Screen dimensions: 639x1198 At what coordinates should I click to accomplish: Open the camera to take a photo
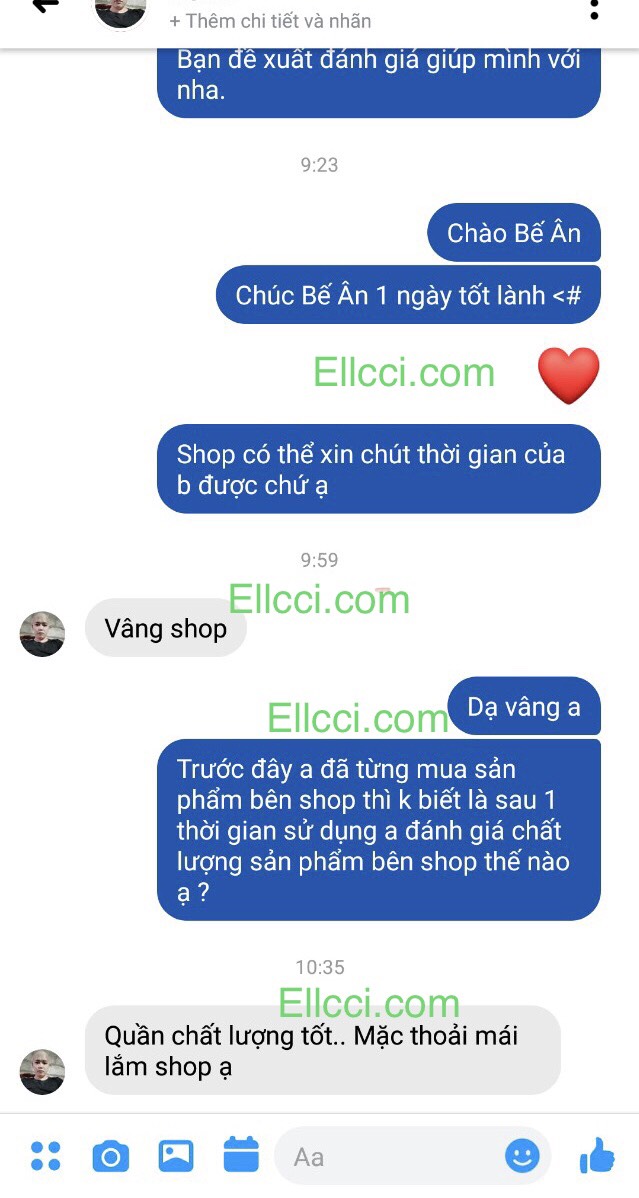110,1157
